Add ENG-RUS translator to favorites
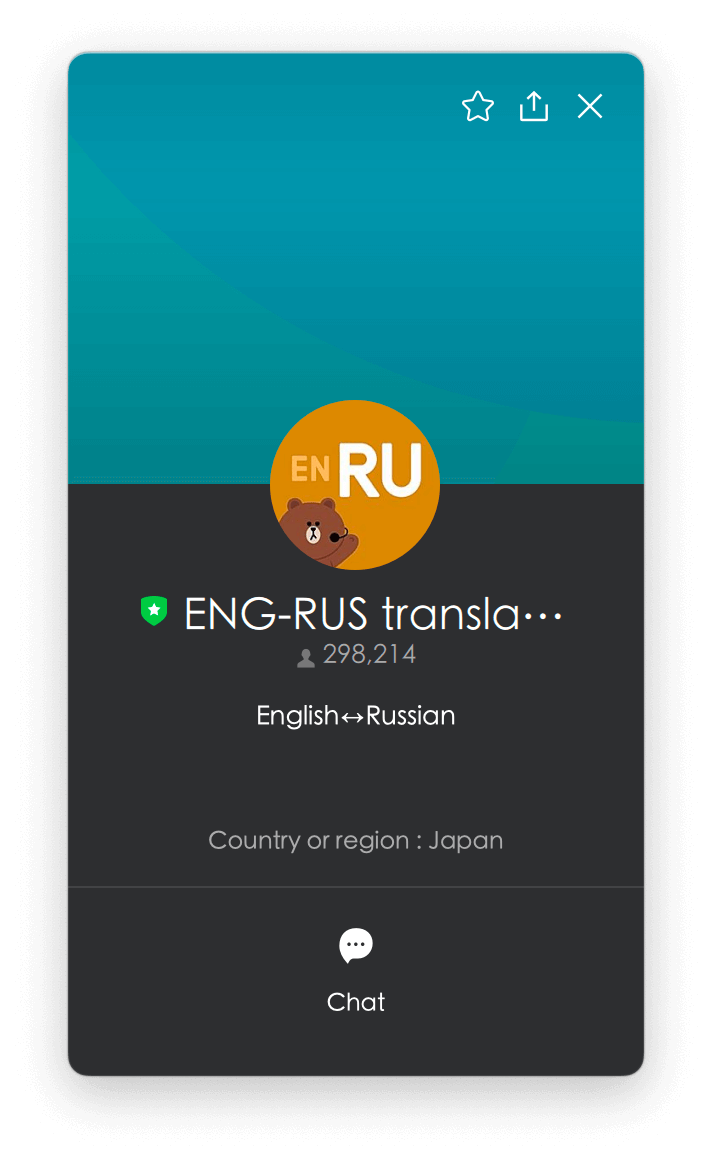The height and width of the screenshot is (1160, 712). 478,106
